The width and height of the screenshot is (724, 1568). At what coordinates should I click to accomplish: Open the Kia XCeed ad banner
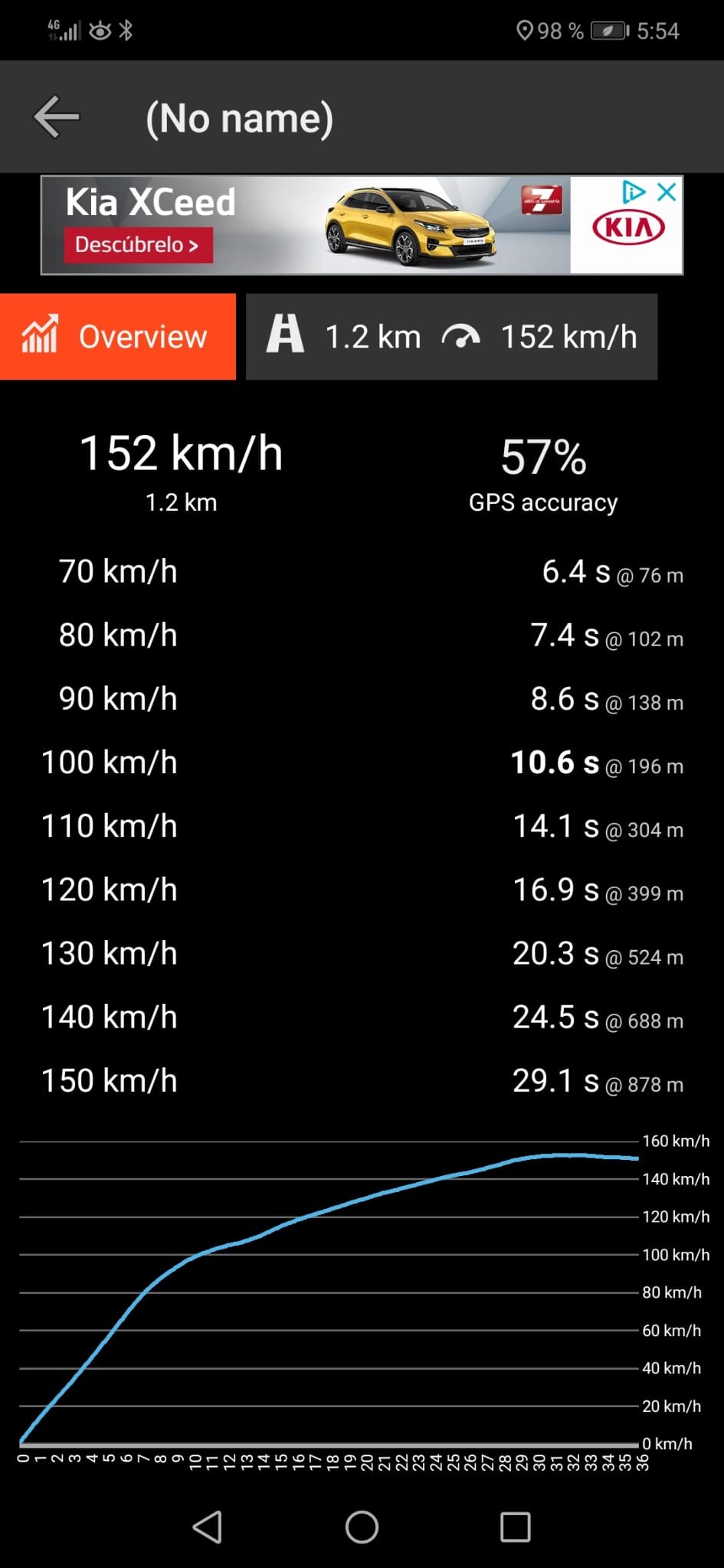click(362, 225)
